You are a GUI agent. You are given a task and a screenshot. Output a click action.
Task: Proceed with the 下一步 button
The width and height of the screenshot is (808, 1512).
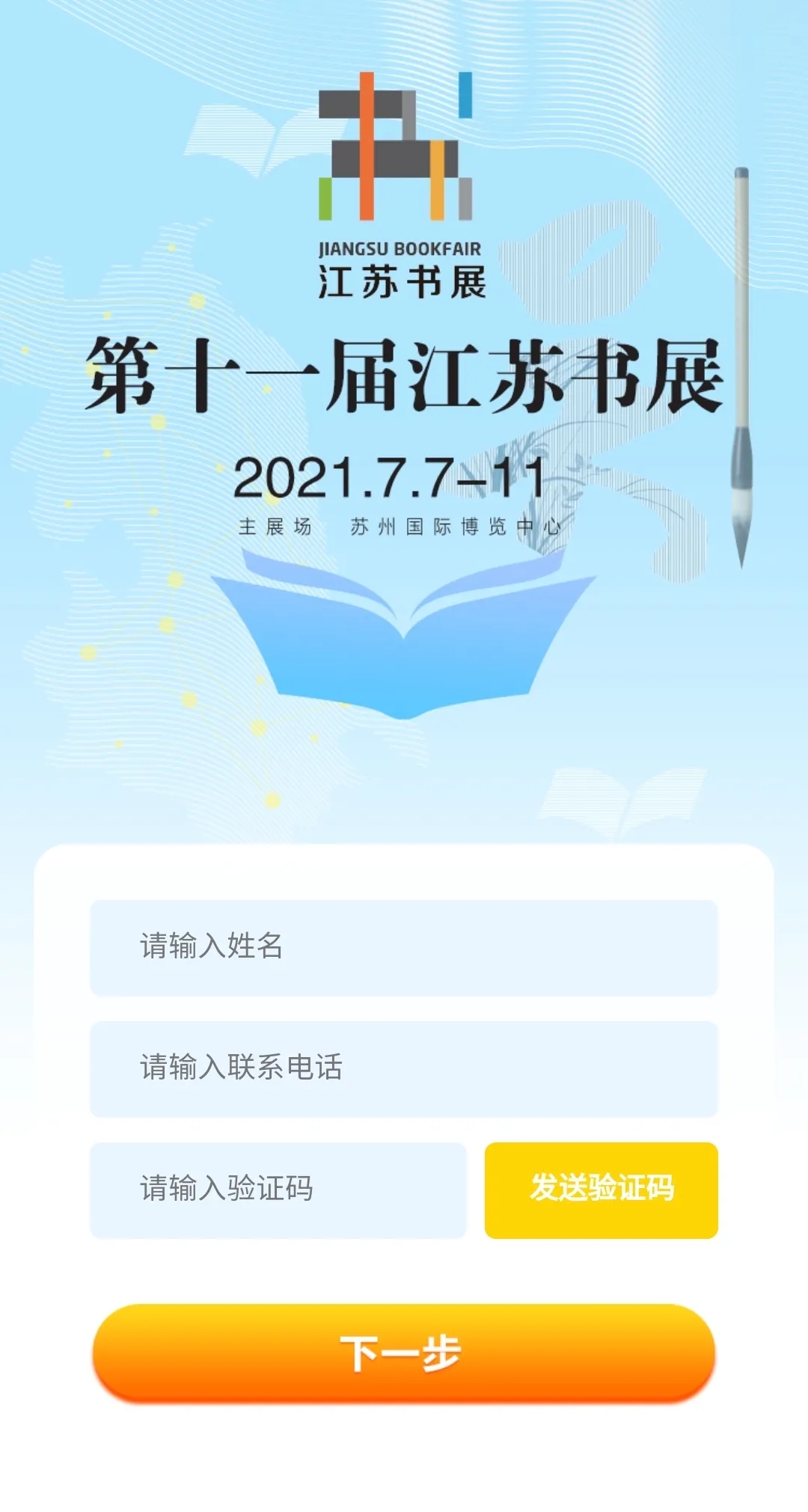tap(404, 1353)
